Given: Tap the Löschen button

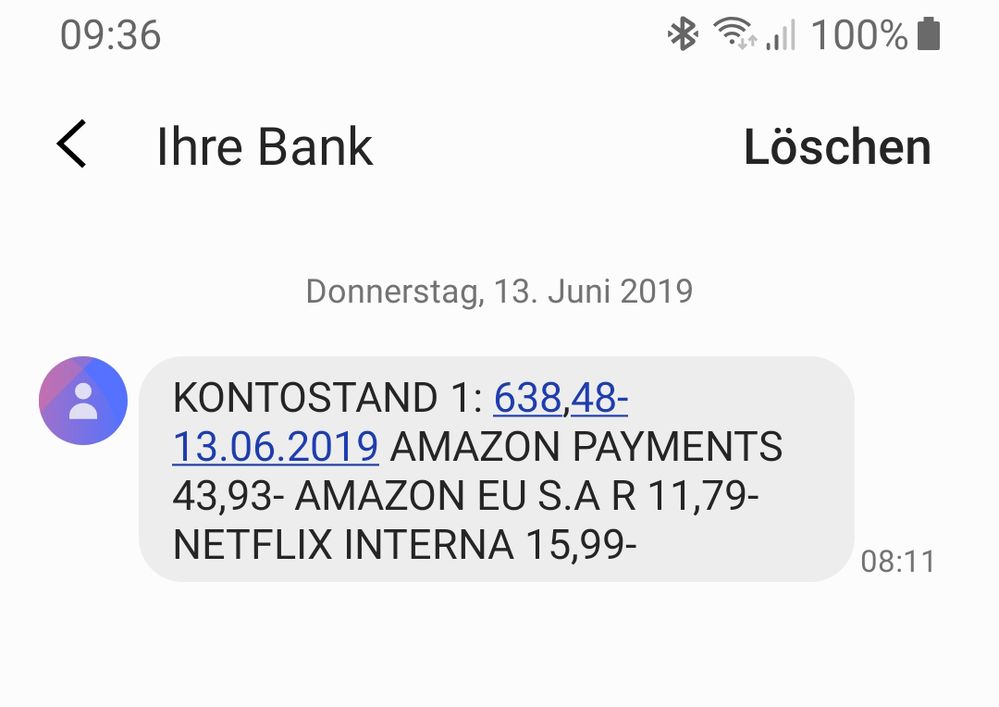Looking at the screenshot, I should click(x=837, y=147).
